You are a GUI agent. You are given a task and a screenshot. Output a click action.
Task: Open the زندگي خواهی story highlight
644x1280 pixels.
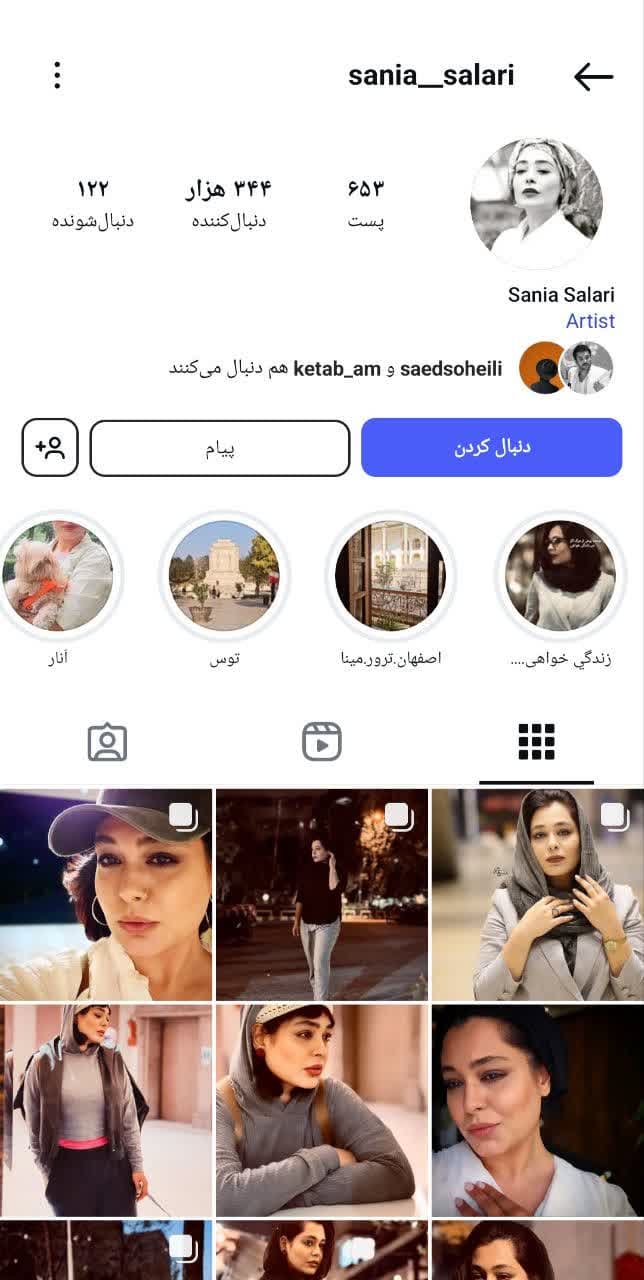(560, 575)
